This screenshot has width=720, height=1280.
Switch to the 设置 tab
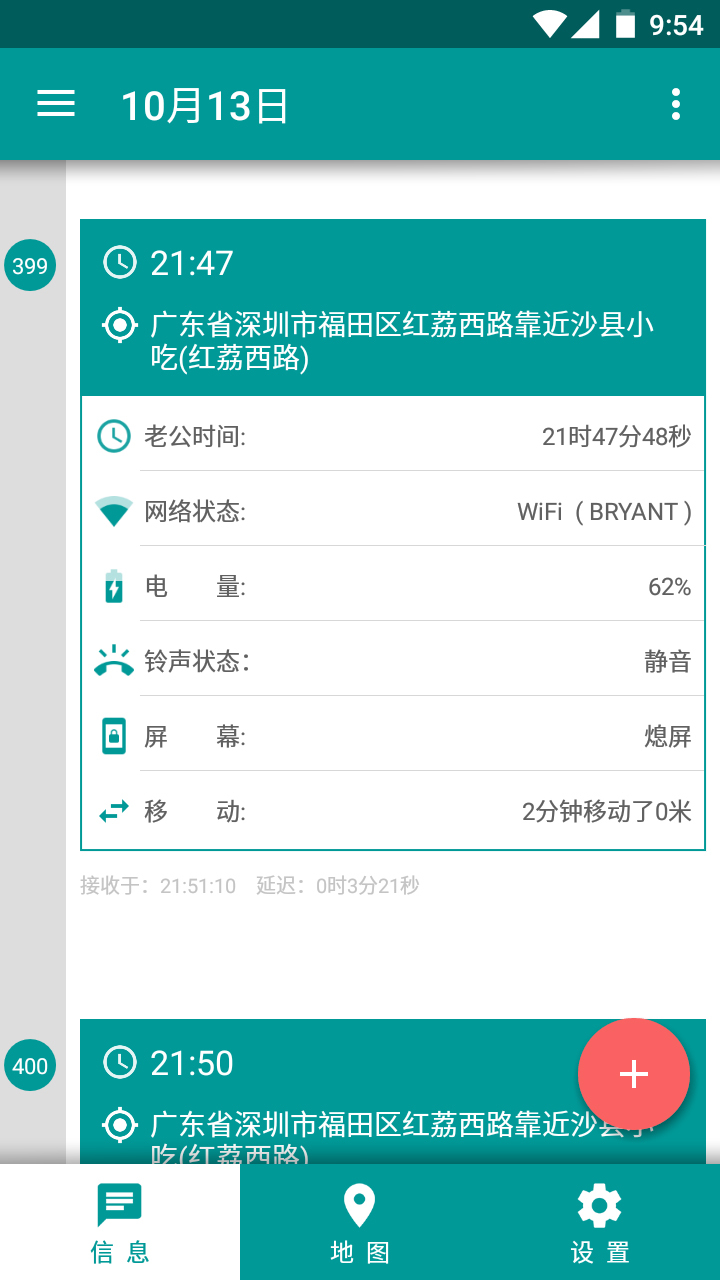click(600, 1222)
